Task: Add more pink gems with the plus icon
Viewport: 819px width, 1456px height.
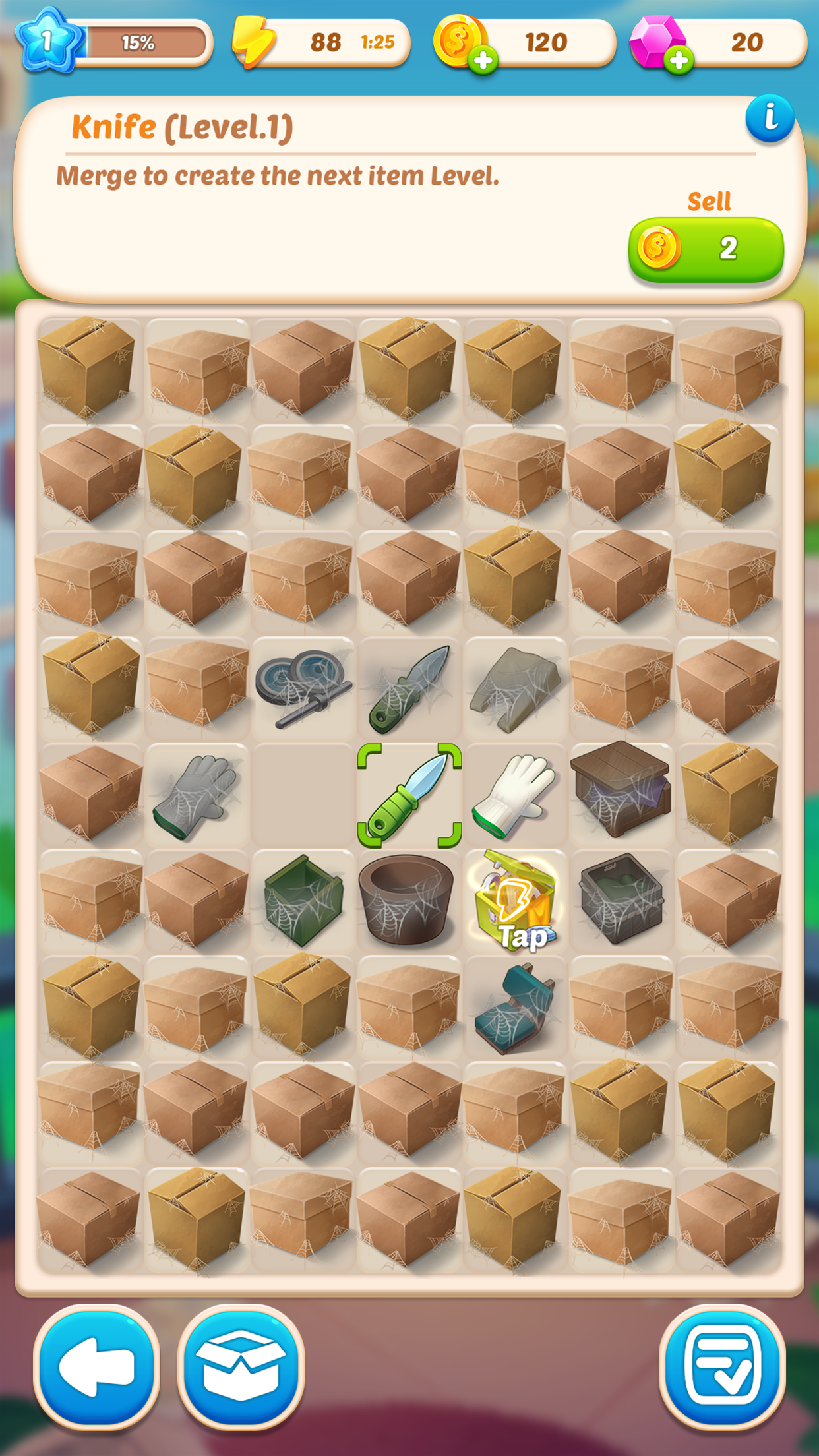Action: coord(679,61)
